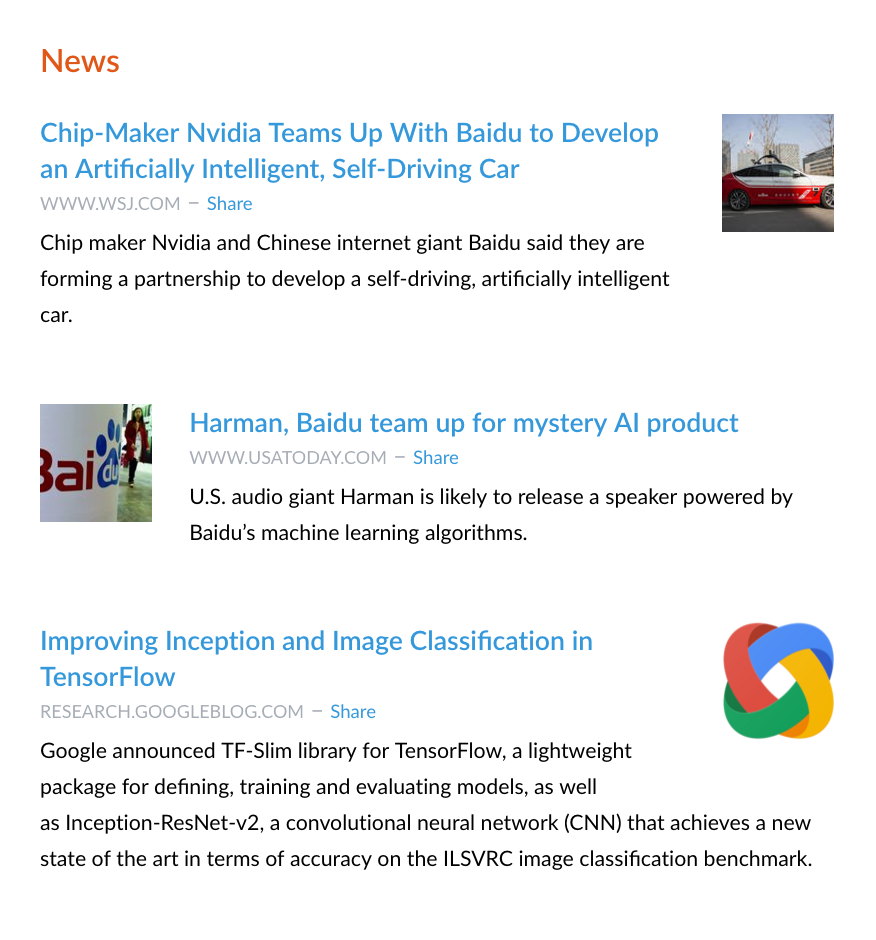Open the Harman and Baidu mystery AI product article

tap(463, 423)
